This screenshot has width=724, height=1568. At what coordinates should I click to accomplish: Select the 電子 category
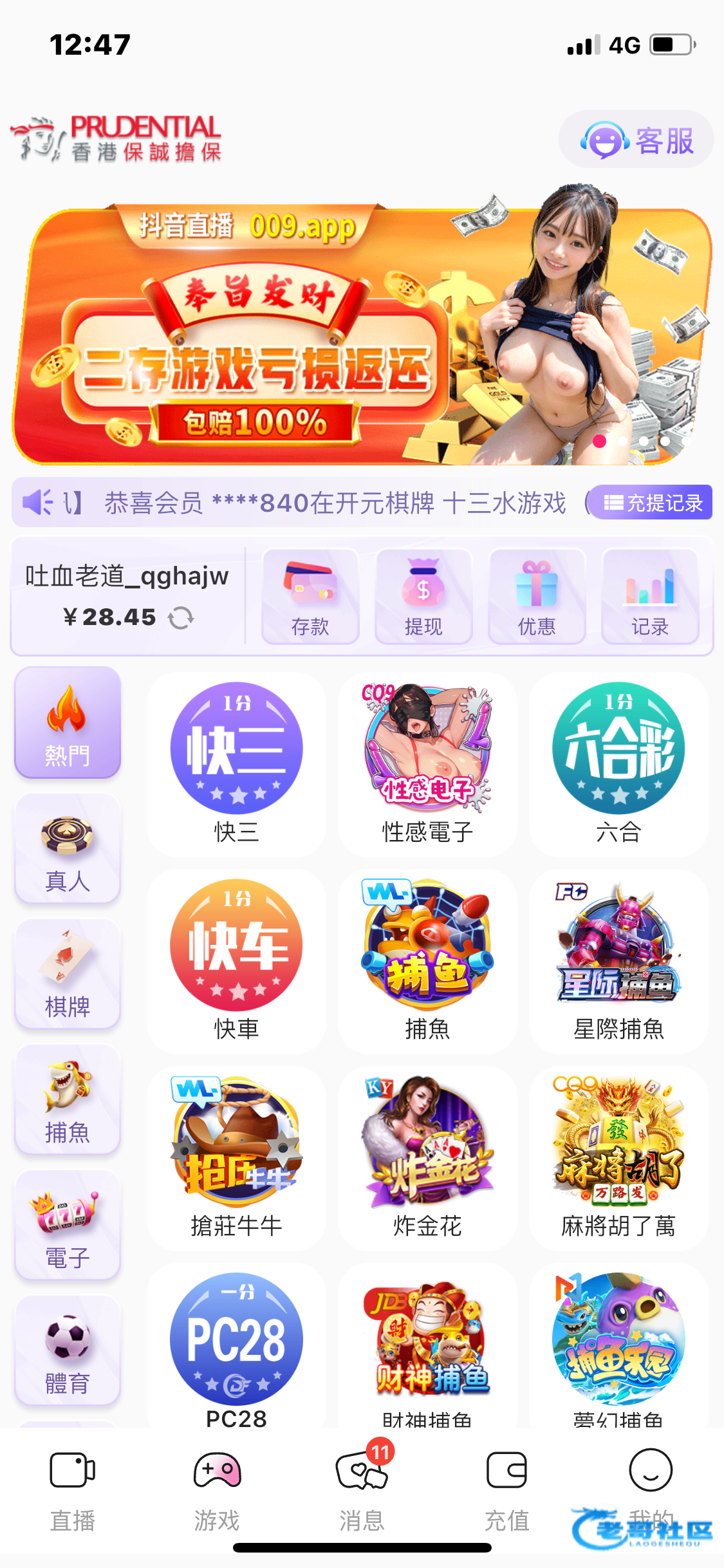[x=68, y=1225]
